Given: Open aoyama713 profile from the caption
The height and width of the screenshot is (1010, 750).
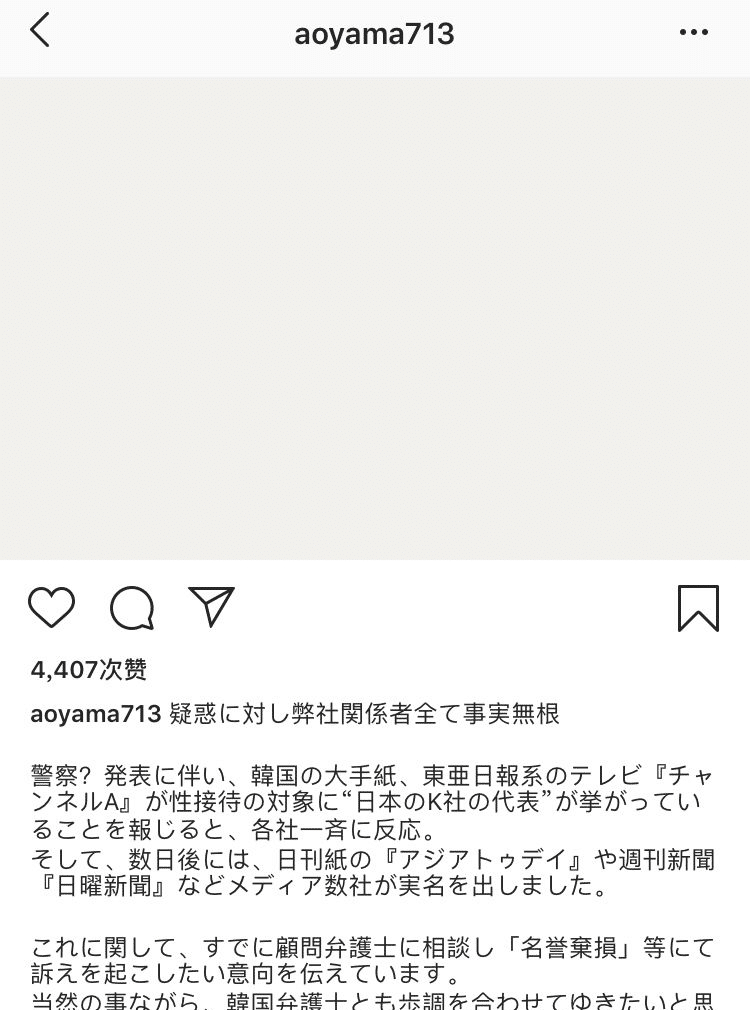Looking at the screenshot, I should click(x=96, y=714).
